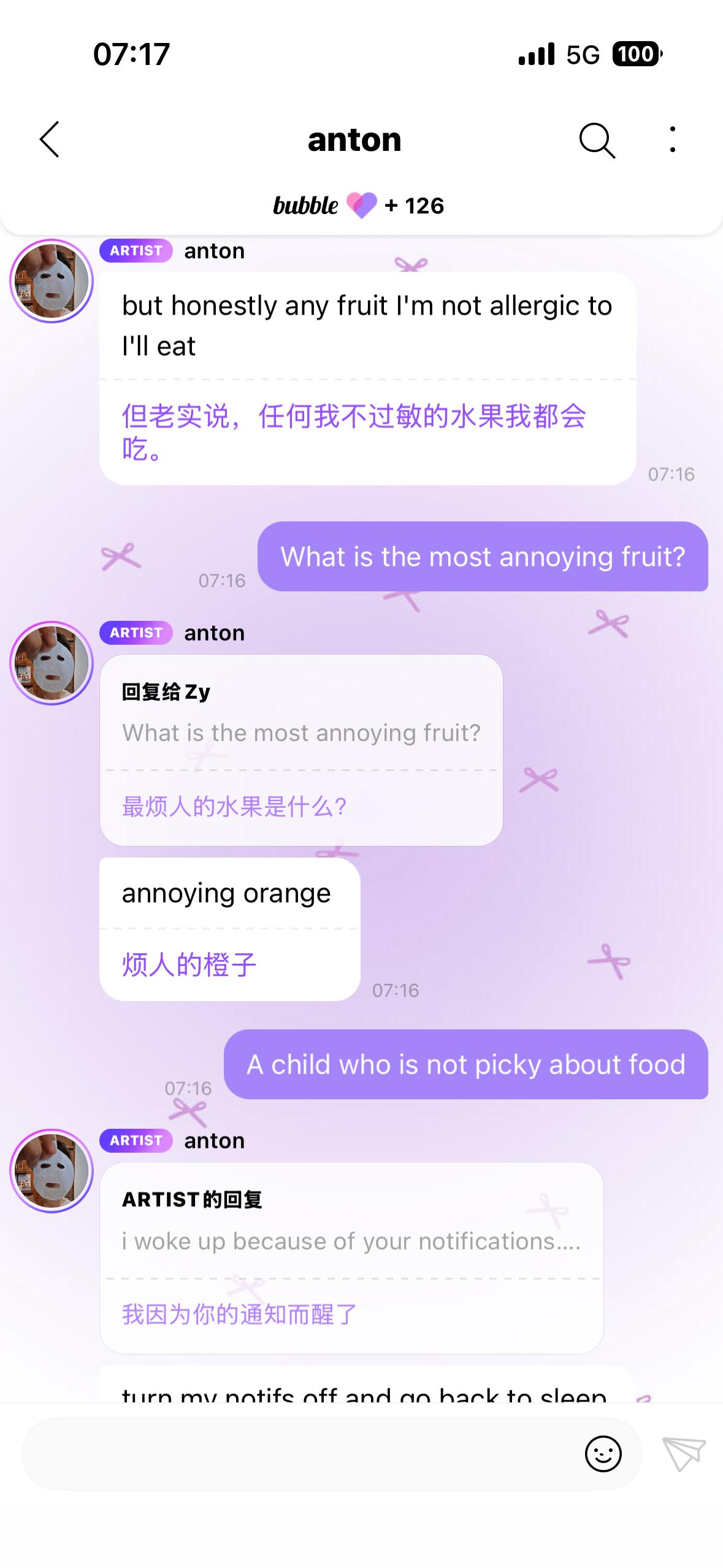The width and height of the screenshot is (723, 1568).
Task: Open the 'bubble + 126' subscription banner
Action: coord(361,206)
